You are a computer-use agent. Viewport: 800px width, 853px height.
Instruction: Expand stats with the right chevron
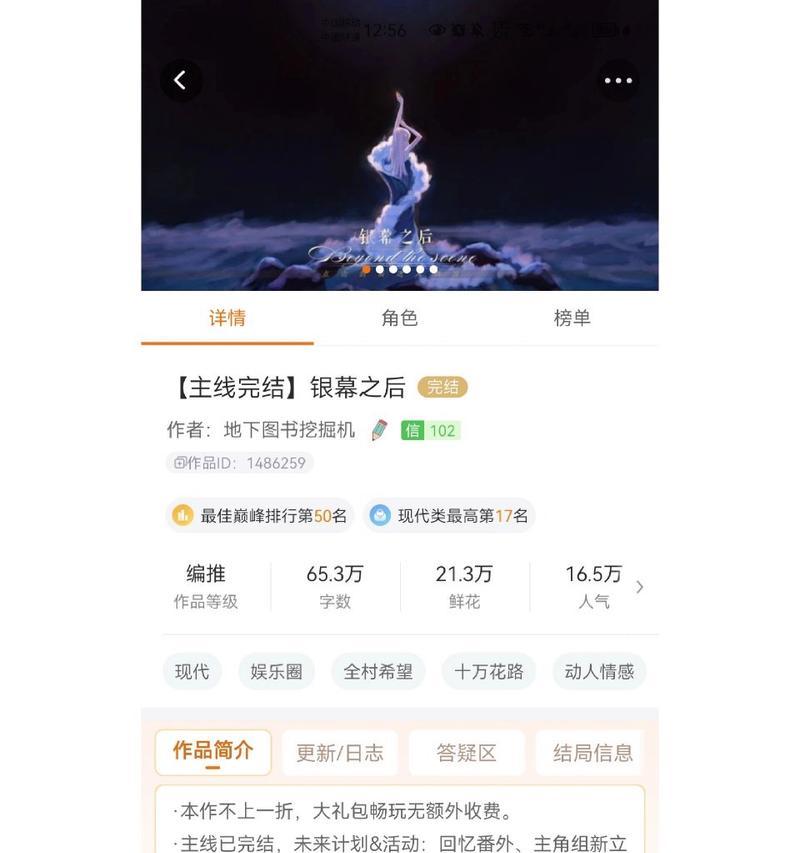pos(640,587)
